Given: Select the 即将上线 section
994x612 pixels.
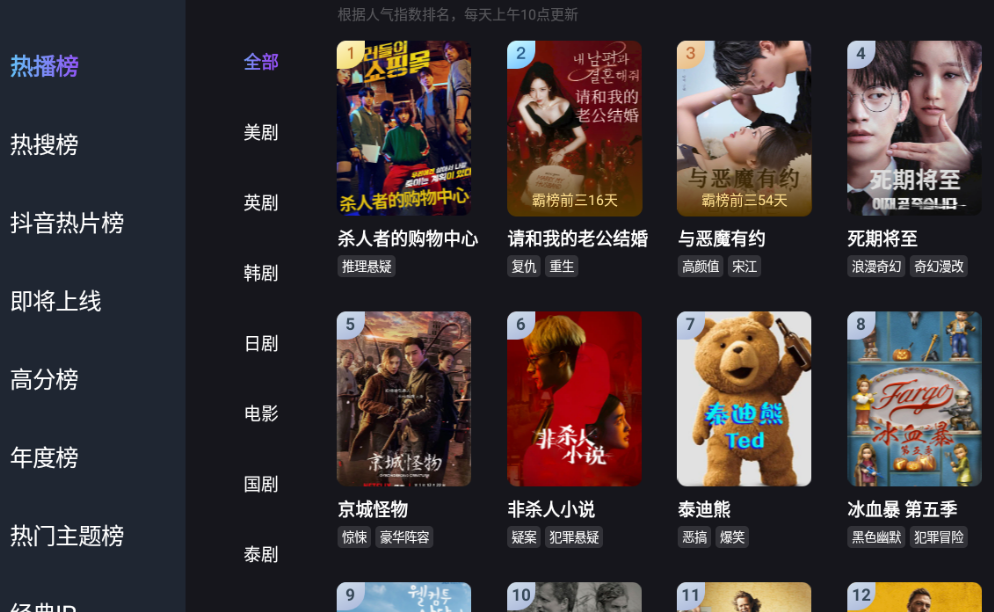Looking at the screenshot, I should (56, 301).
